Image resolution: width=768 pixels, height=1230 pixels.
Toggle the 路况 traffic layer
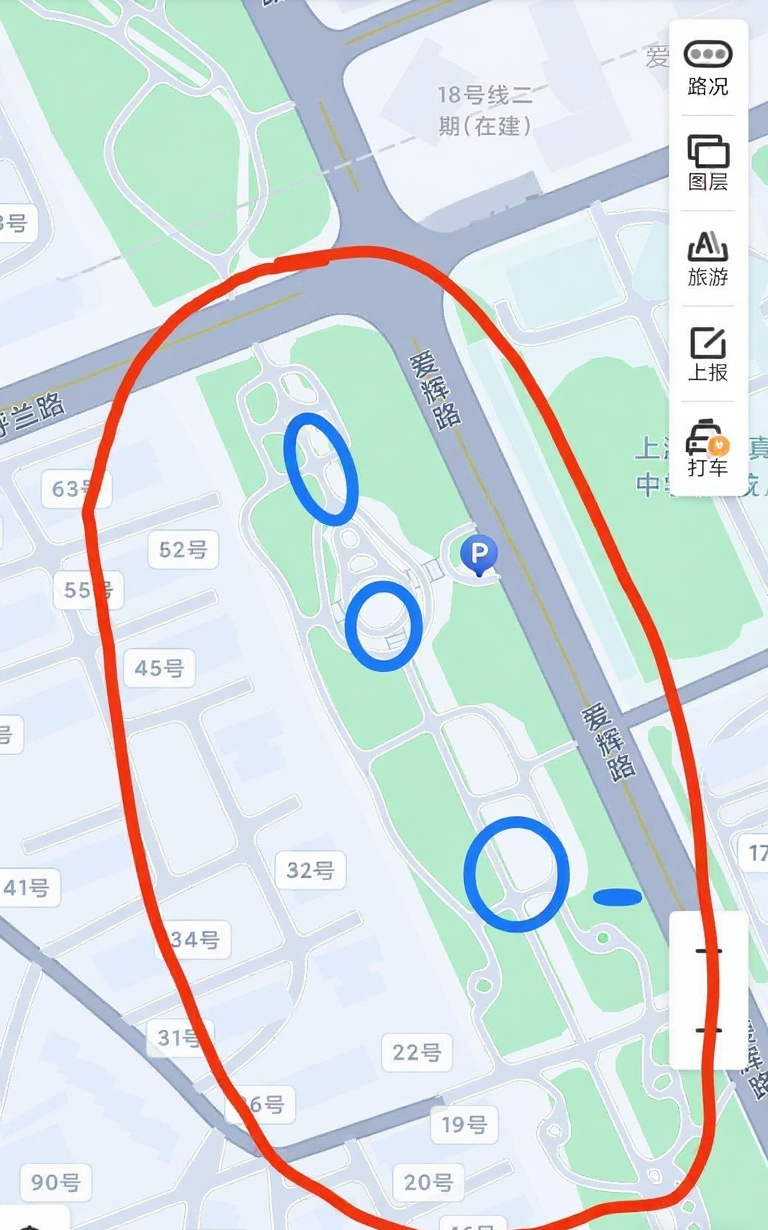pyautogui.click(x=708, y=67)
